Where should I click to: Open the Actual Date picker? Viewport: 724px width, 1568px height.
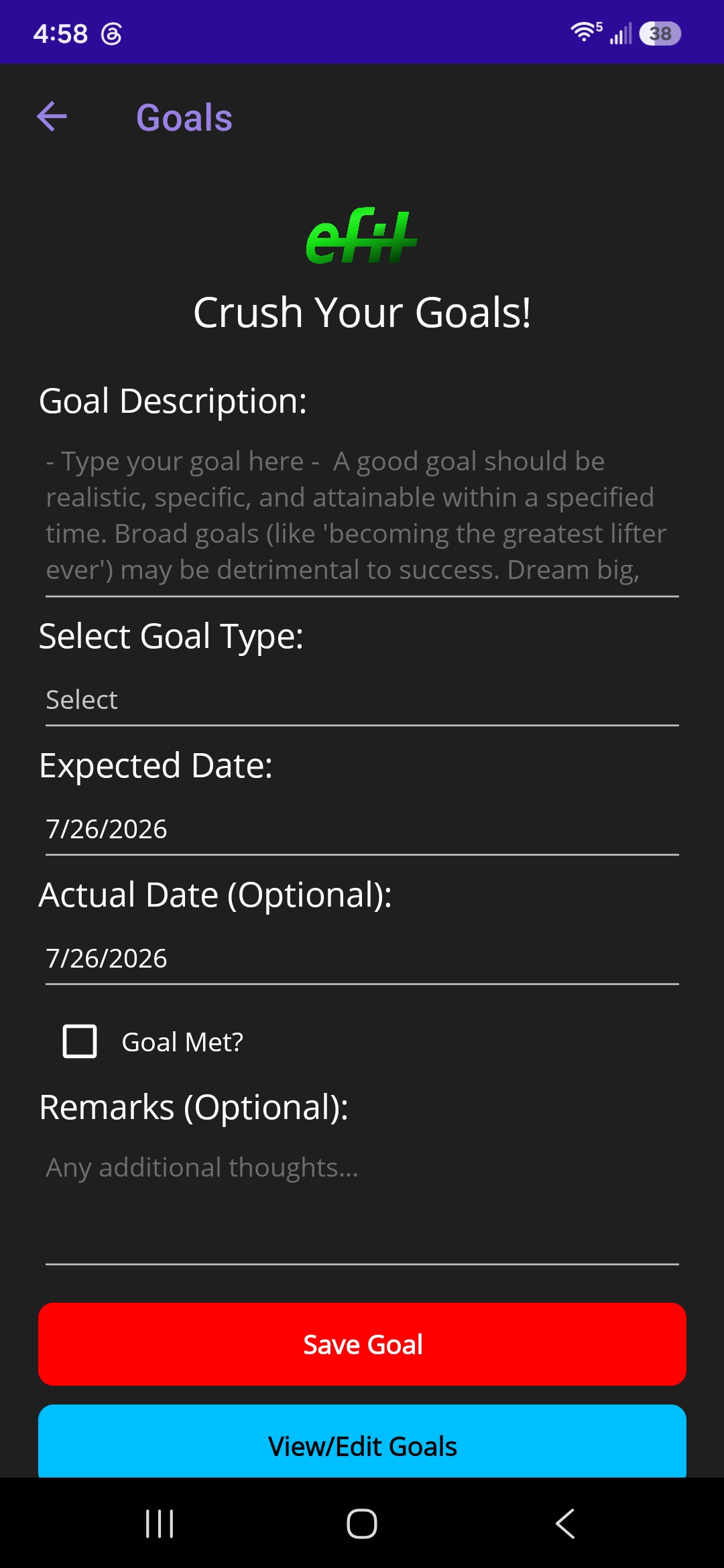(x=362, y=959)
